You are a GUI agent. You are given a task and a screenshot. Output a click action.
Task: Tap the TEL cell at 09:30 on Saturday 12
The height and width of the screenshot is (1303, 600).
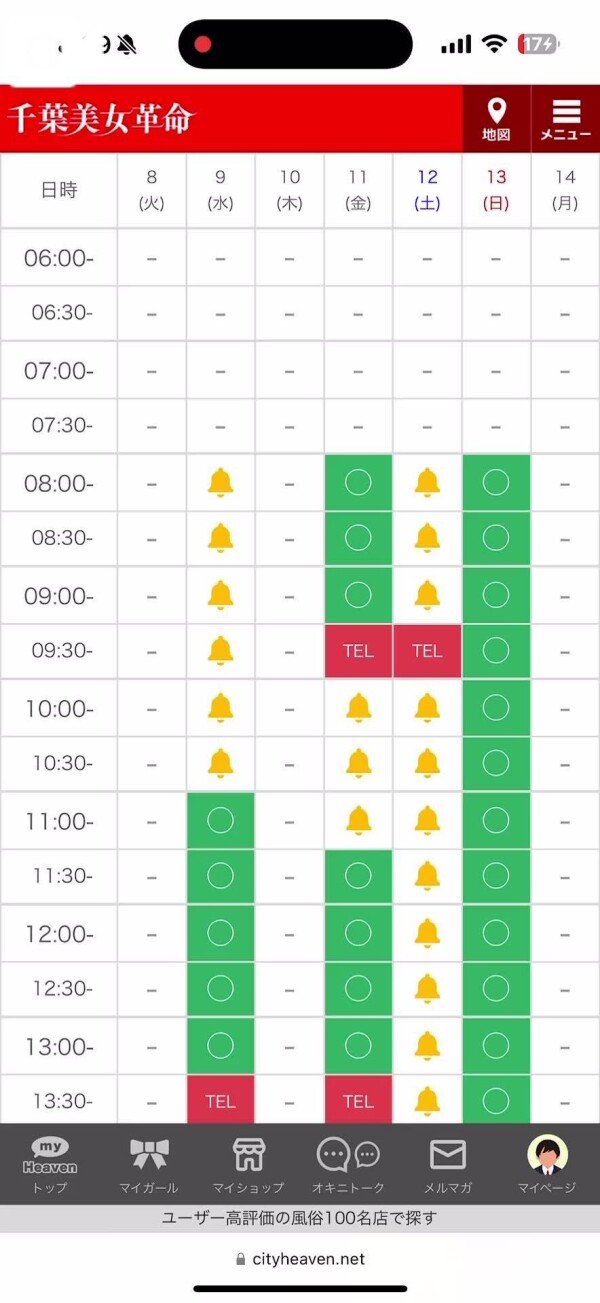click(427, 651)
